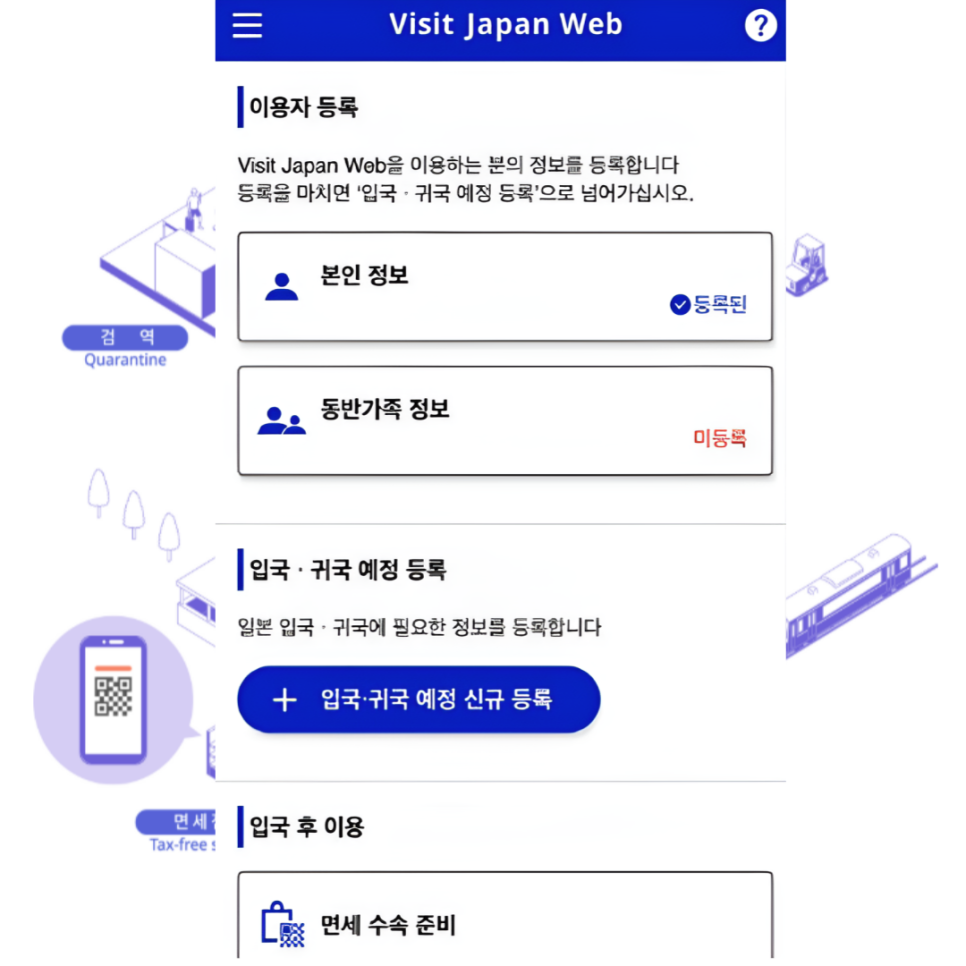The image size is (966, 966).
Task: Open the help question mark icon
Action: pos(760,26)
